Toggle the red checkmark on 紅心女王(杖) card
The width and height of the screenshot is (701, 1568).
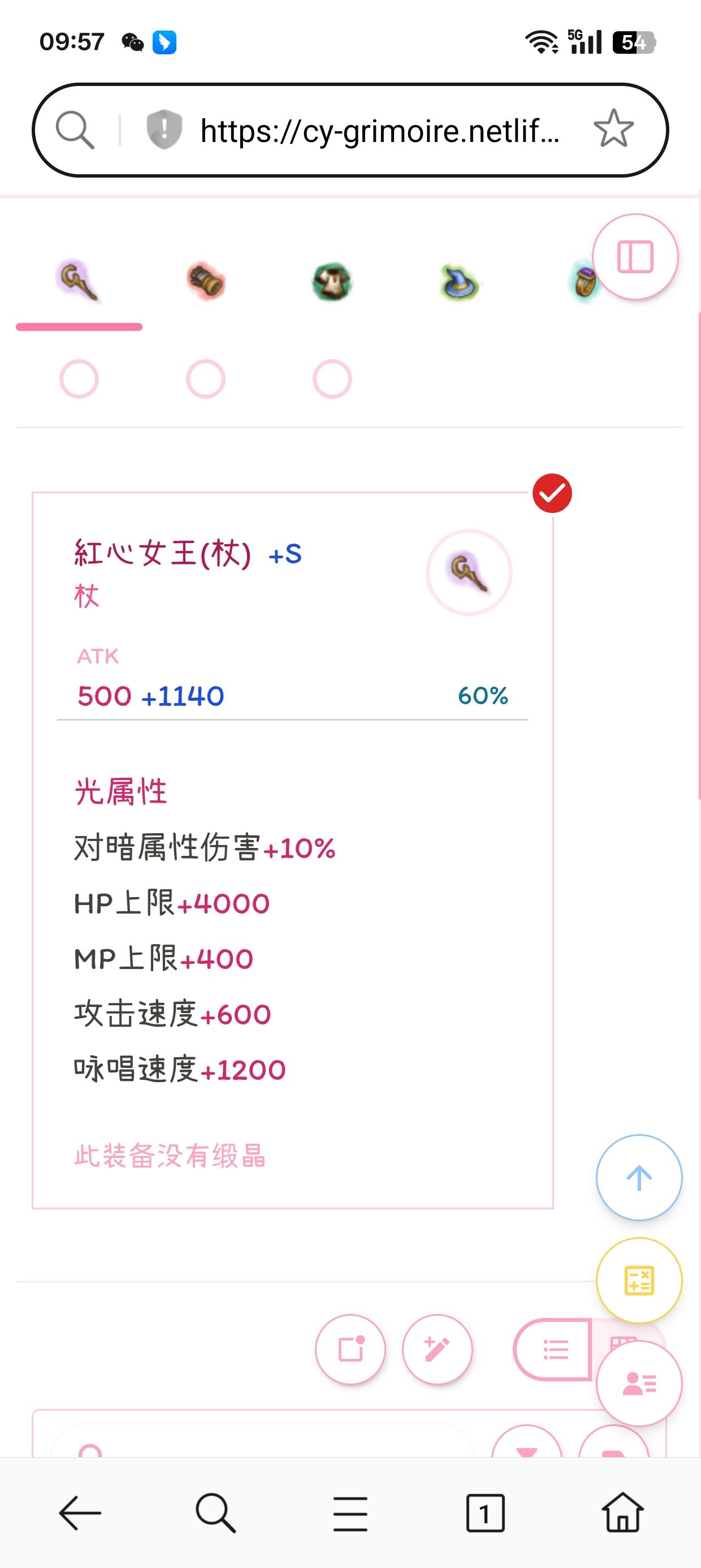(x=552, y=493)
